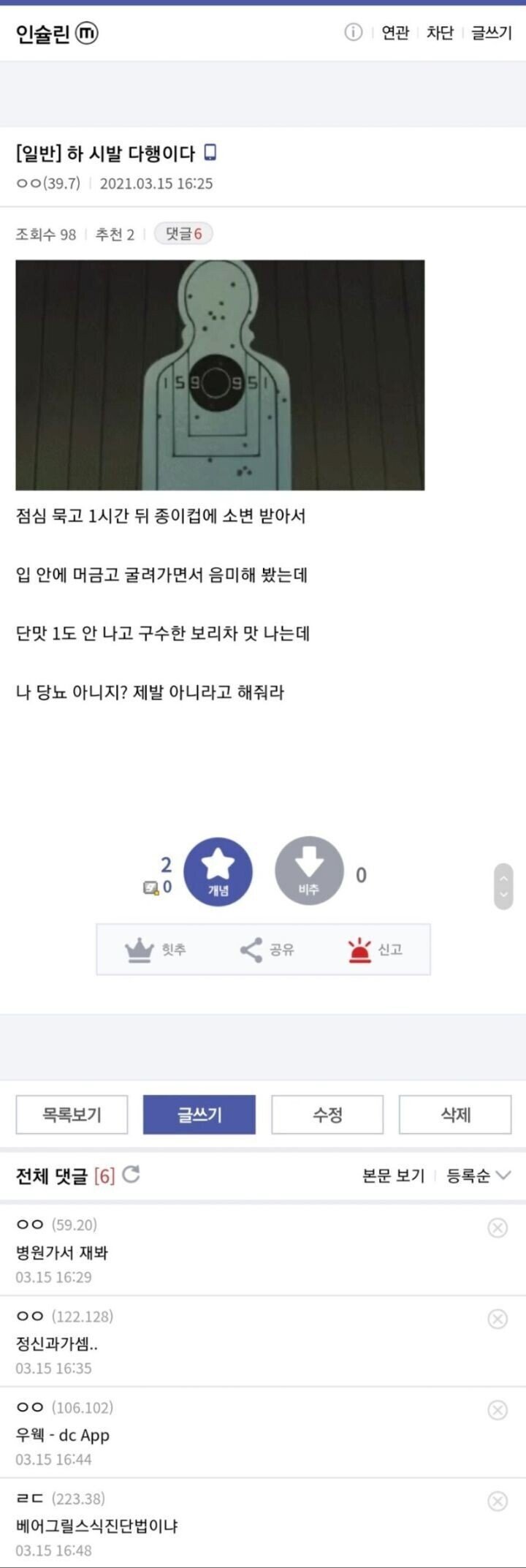The height and width of the screenshot is (1568, 526).
Task: Report the post with 신고
Action: [x=375, y=950]
